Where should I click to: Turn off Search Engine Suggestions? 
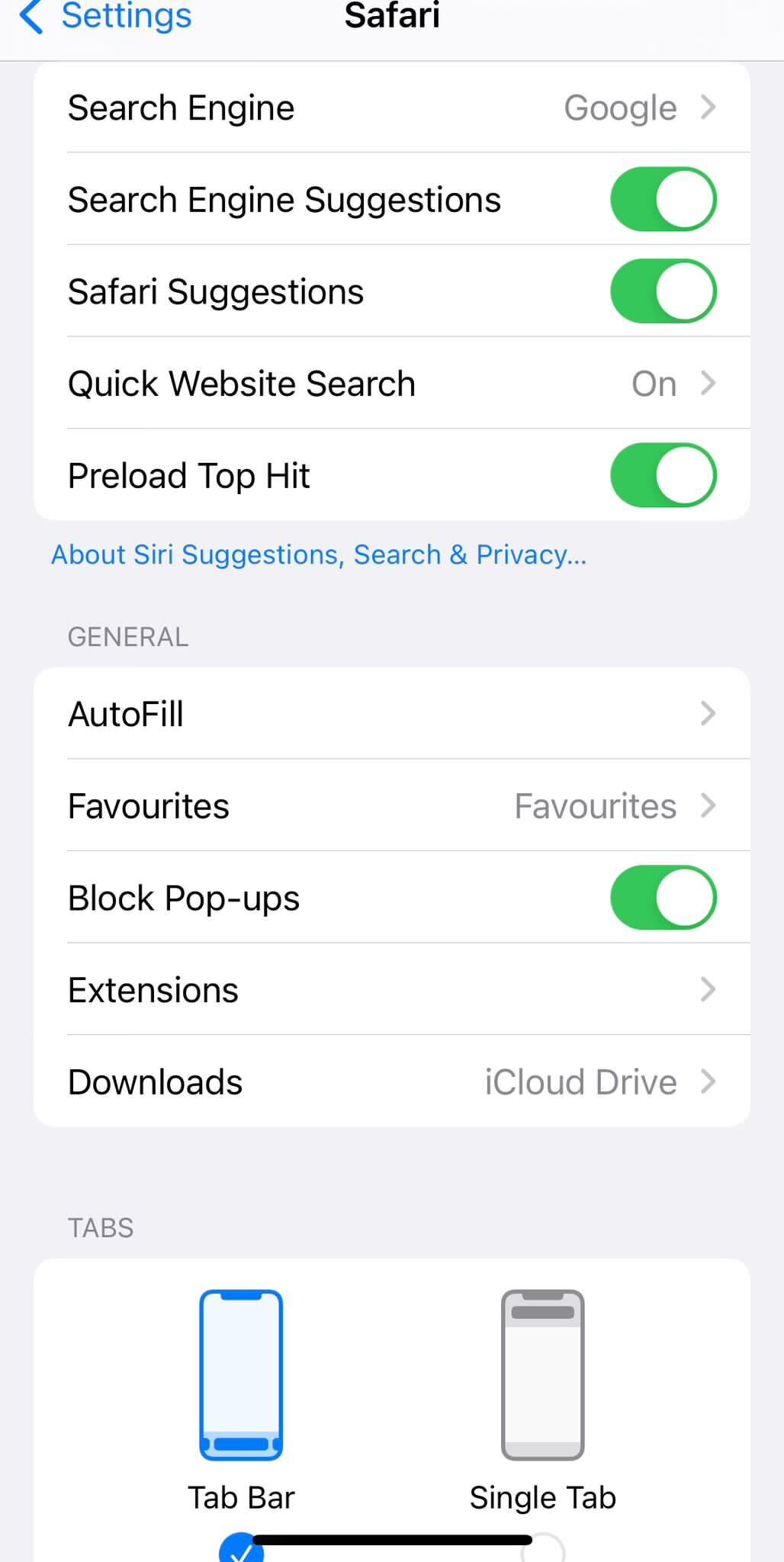point(663,200)
